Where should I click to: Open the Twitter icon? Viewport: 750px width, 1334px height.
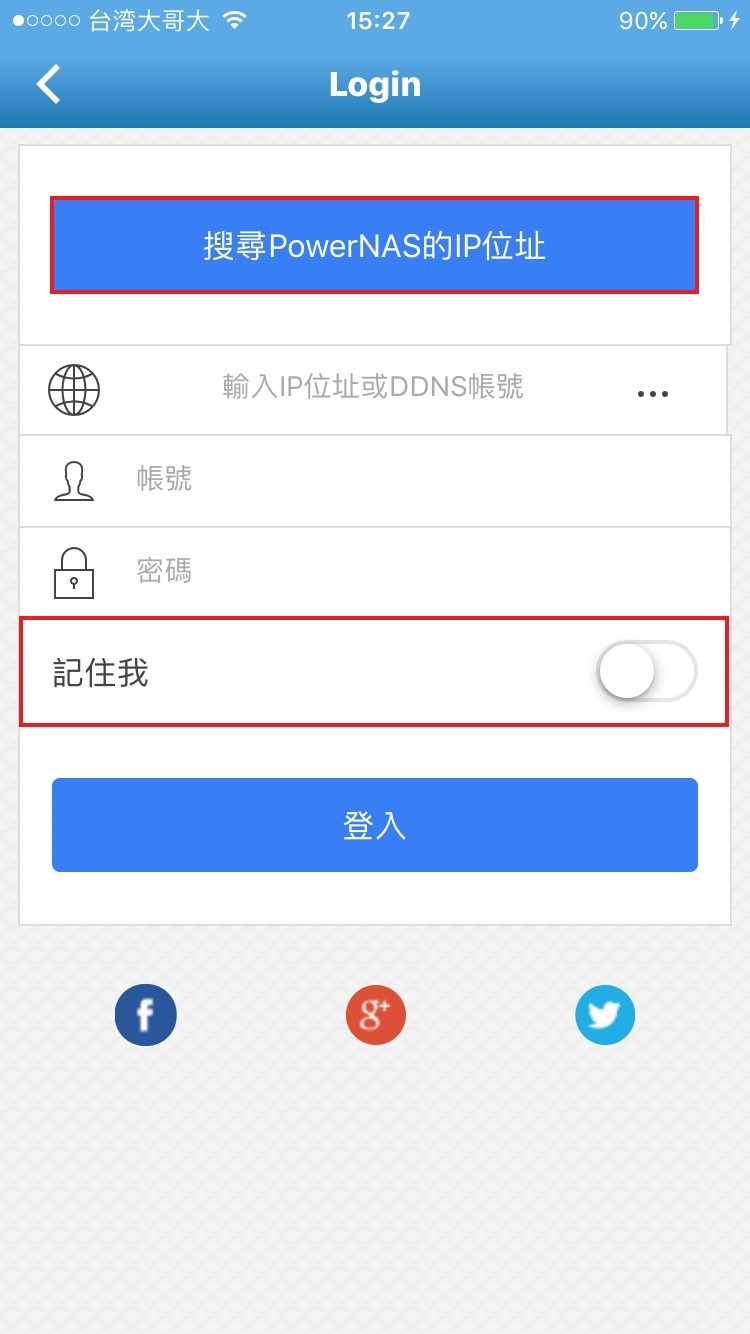coord(605,1015)
